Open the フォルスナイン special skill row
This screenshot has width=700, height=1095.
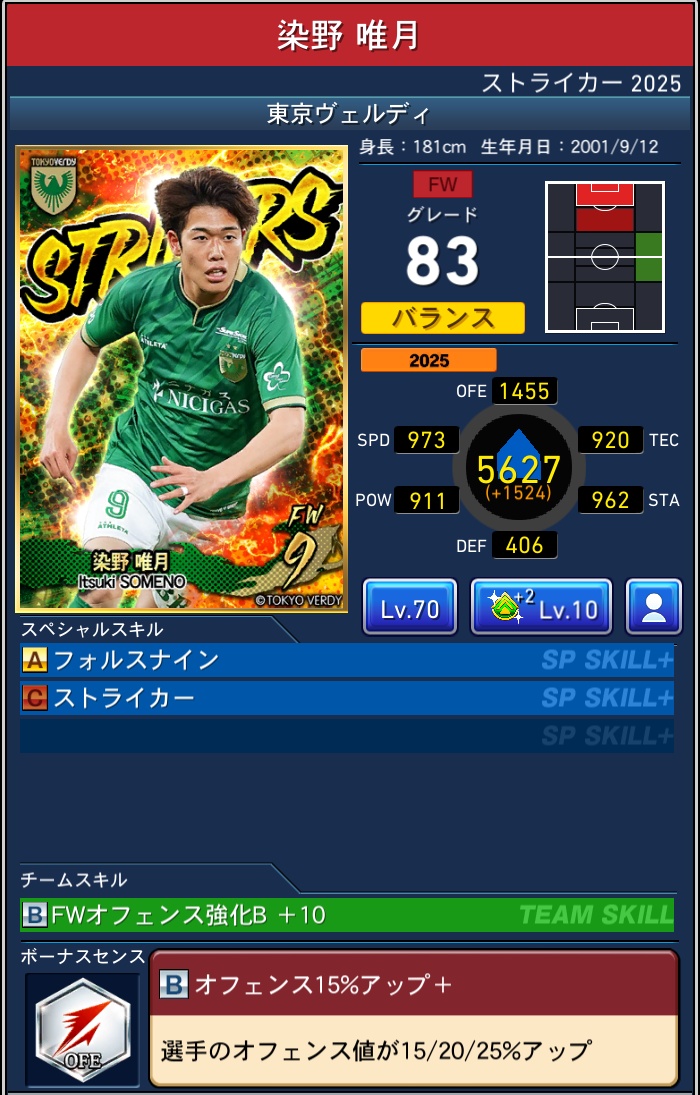click(346, 660)
